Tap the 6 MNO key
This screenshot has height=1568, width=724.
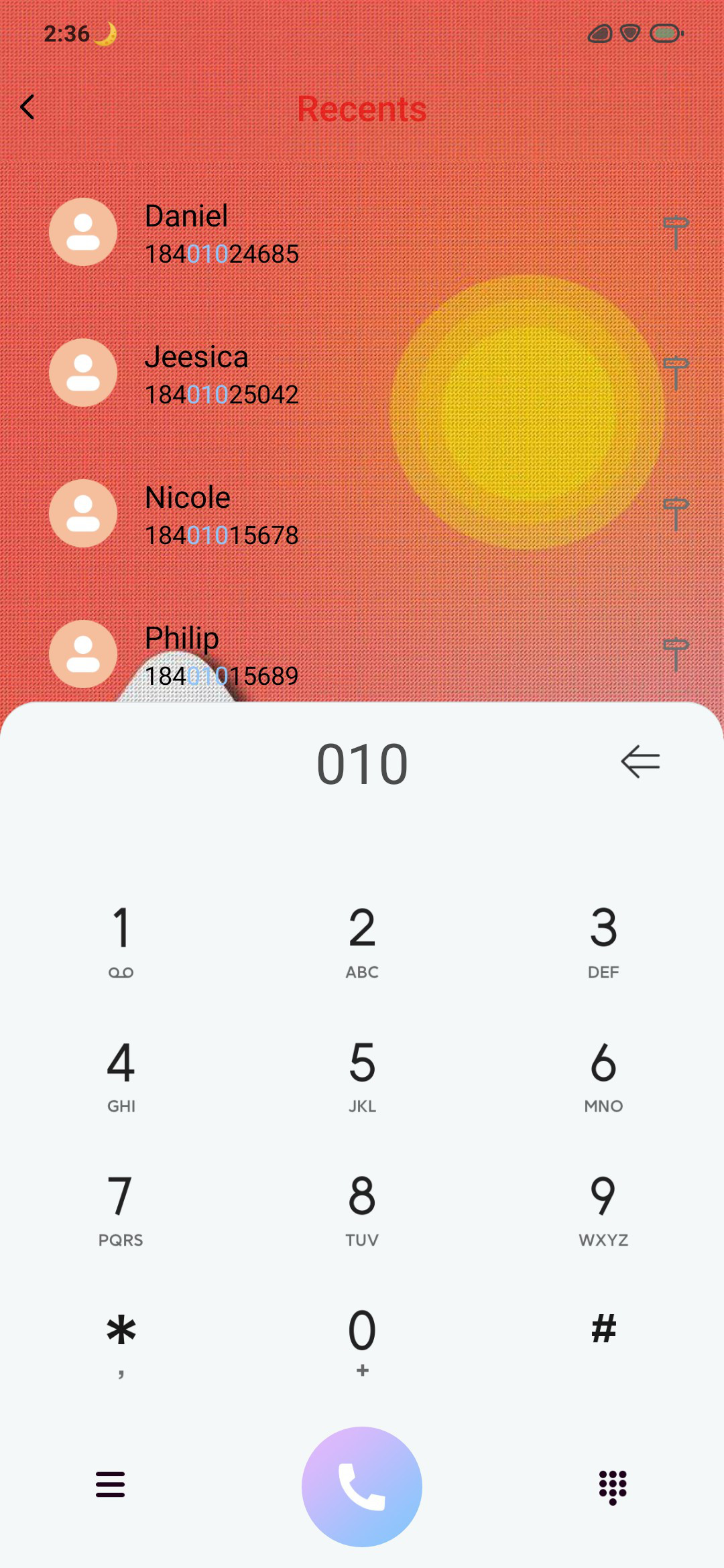(603, 1075)
